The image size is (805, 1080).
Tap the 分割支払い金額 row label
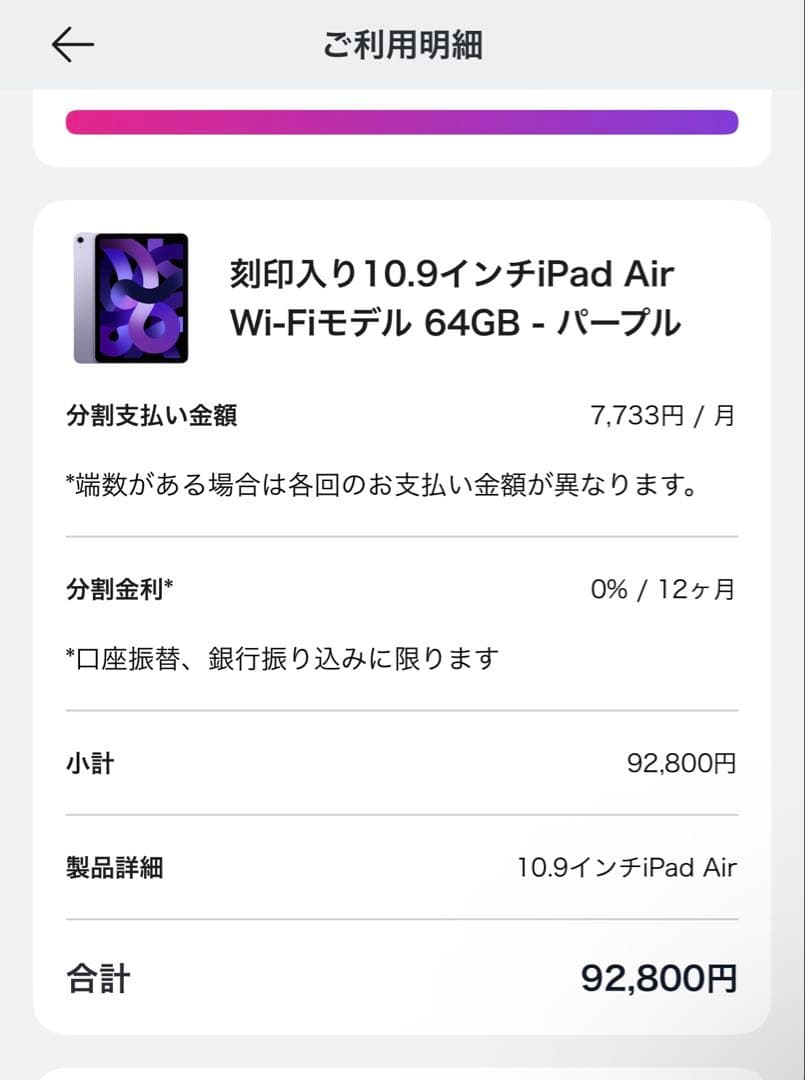click(x=151, y=417)
